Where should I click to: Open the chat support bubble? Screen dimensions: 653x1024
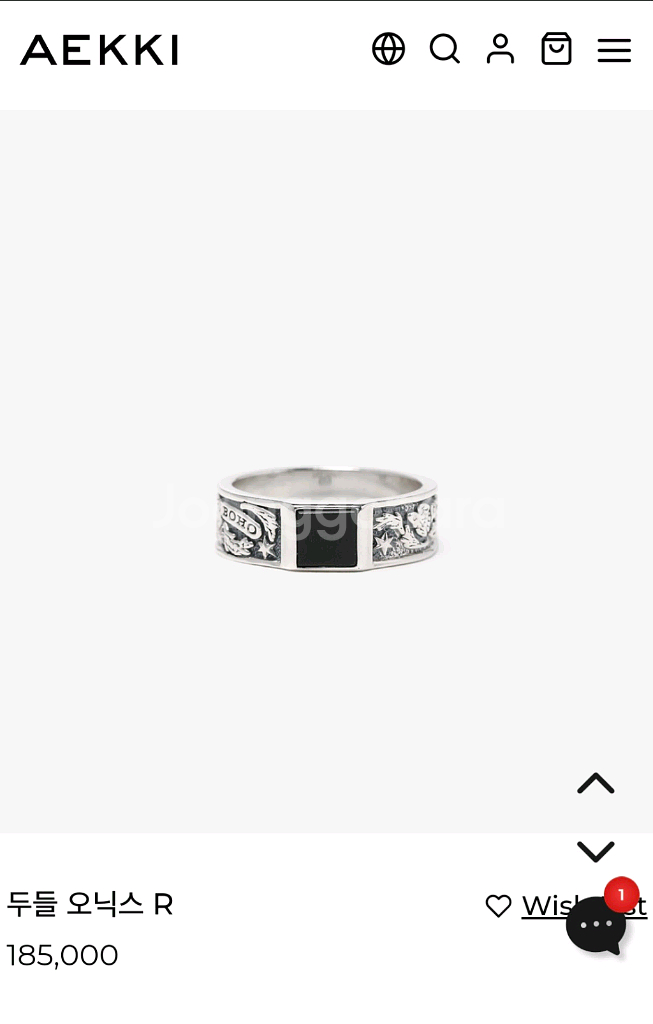click(596, 924)
